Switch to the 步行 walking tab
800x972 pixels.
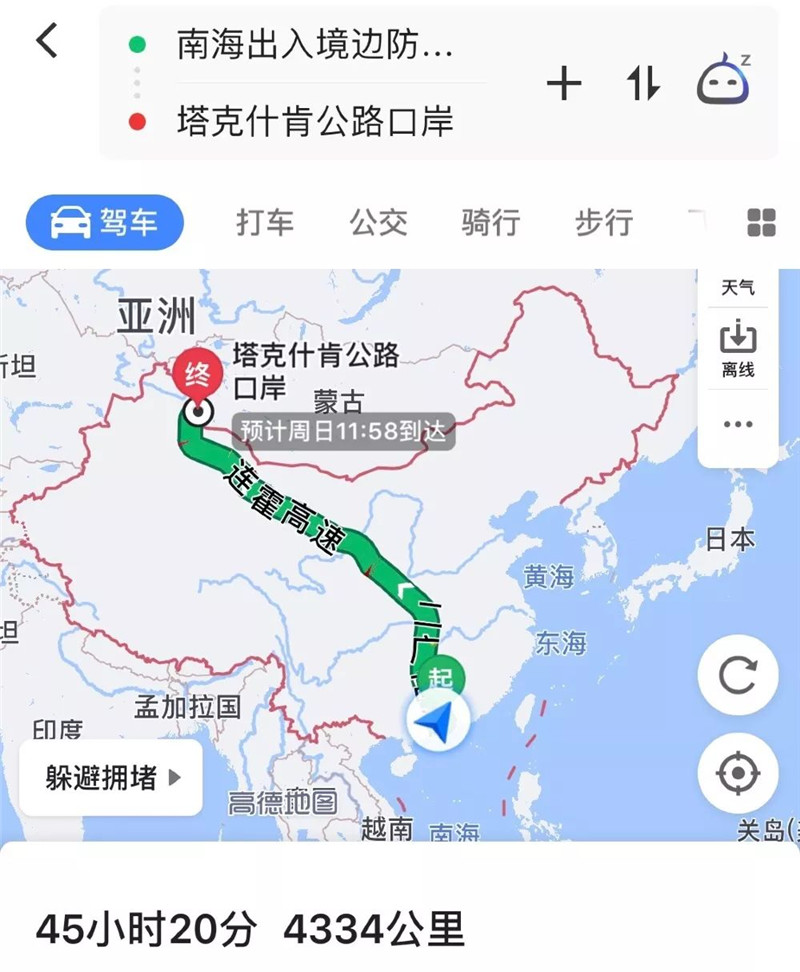point(603,222)
